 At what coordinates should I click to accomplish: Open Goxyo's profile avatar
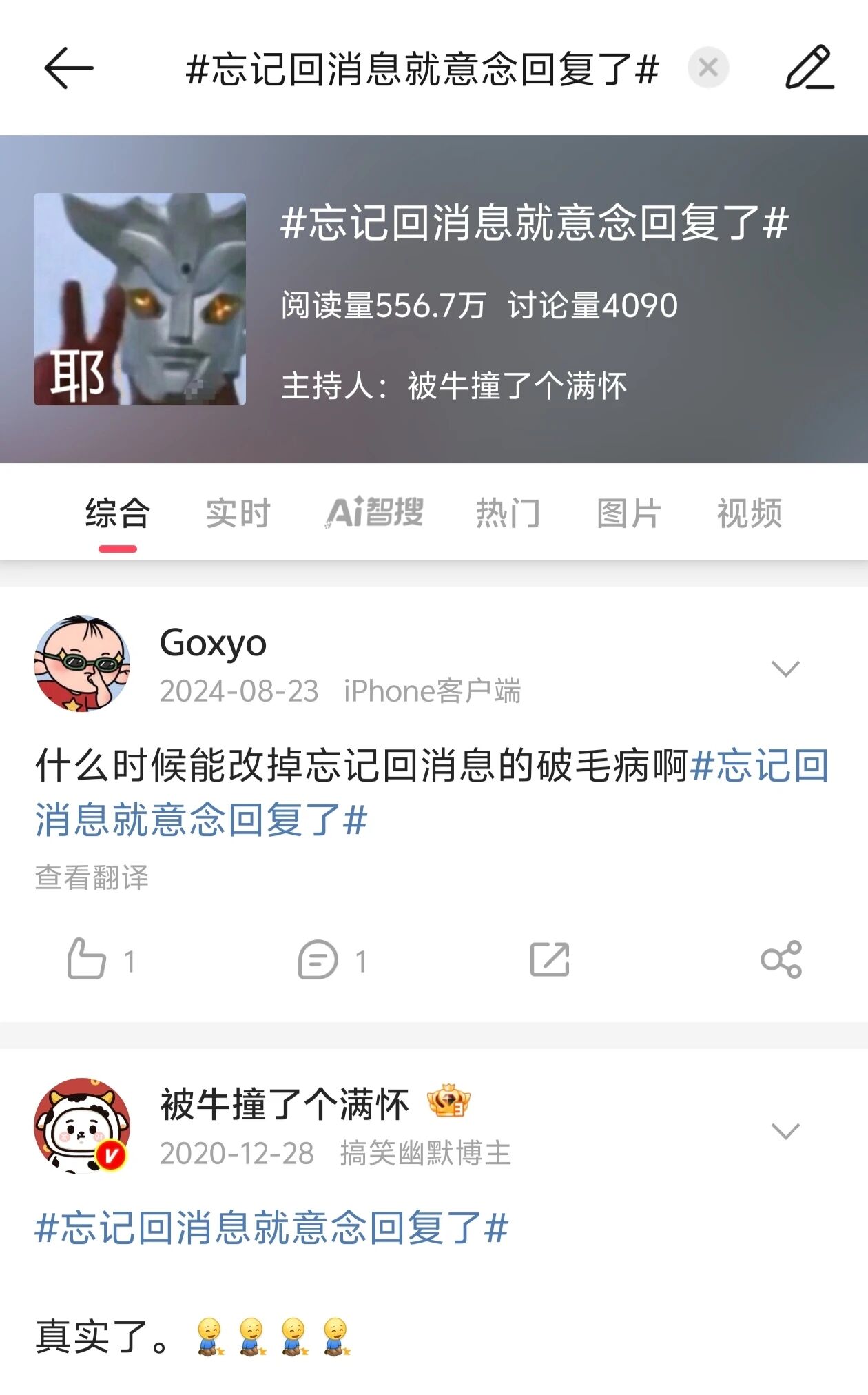pos(82,664)
